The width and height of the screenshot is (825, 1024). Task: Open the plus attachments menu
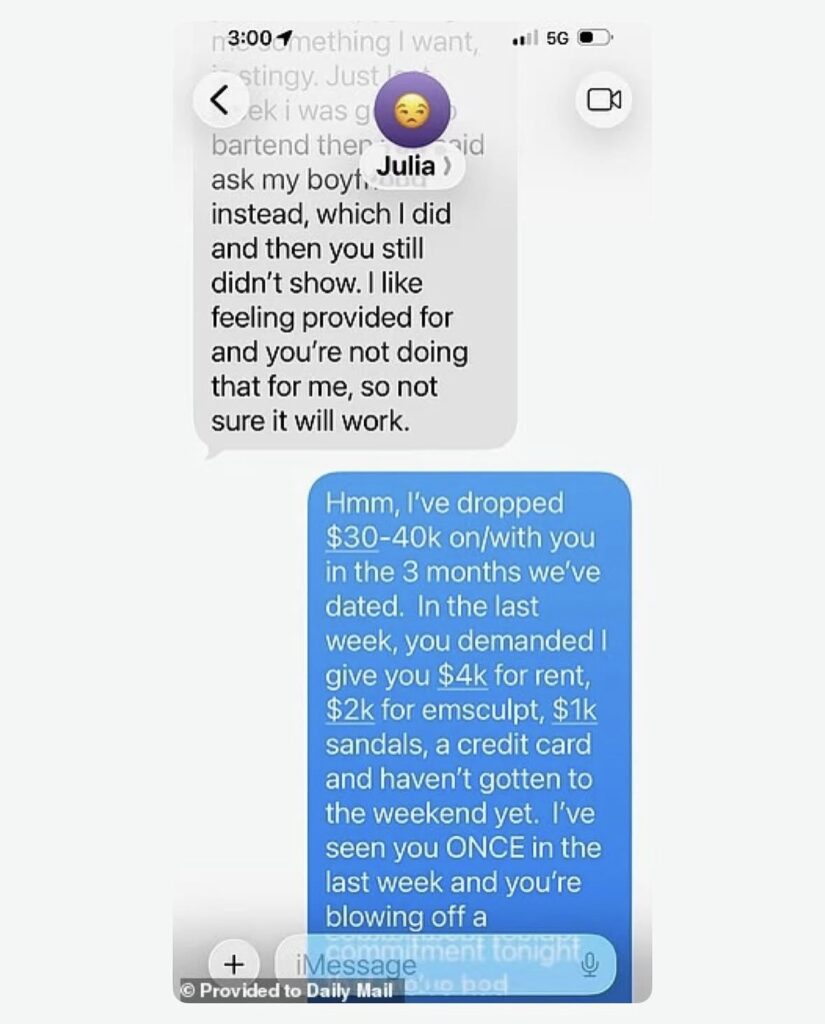tap(234, 964)
